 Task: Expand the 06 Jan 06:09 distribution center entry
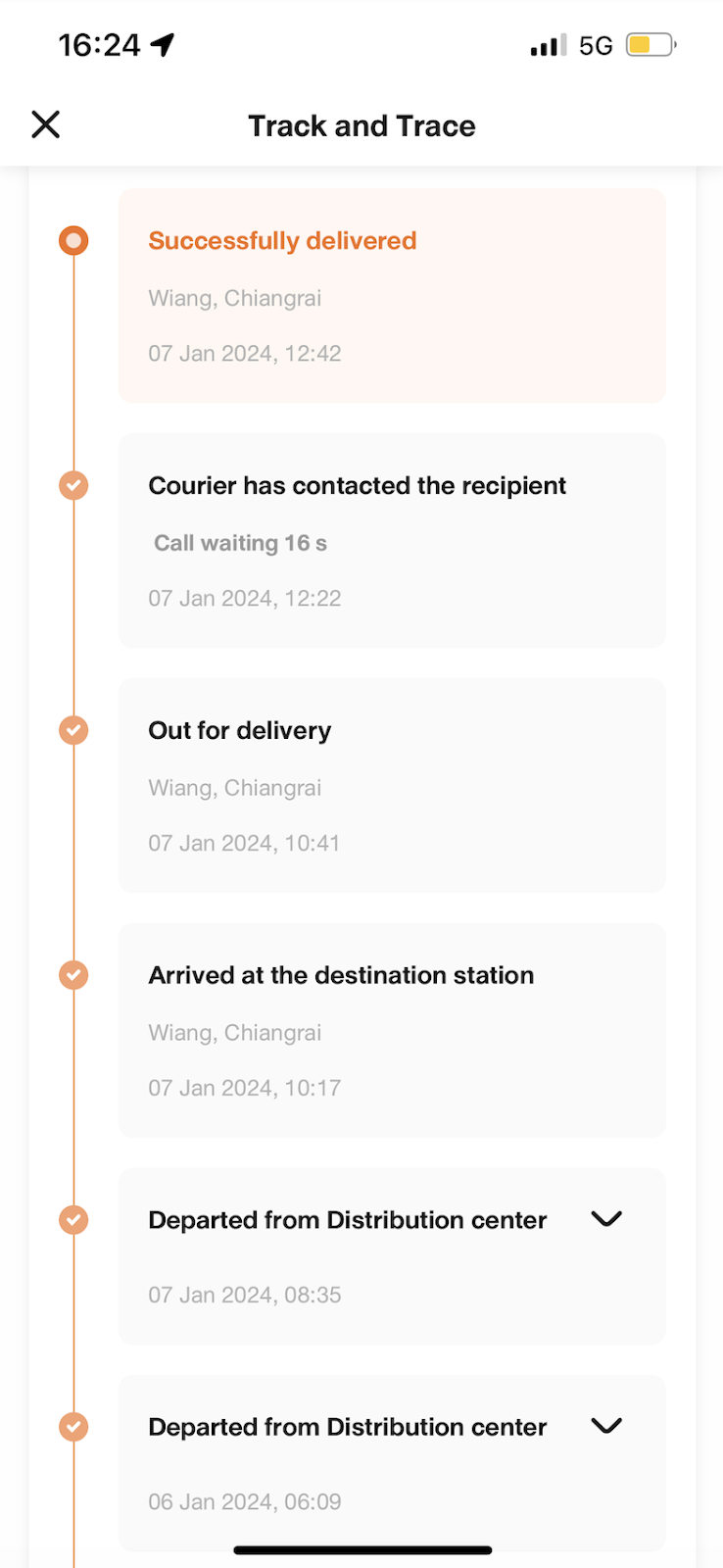(x=606, y=1426)
